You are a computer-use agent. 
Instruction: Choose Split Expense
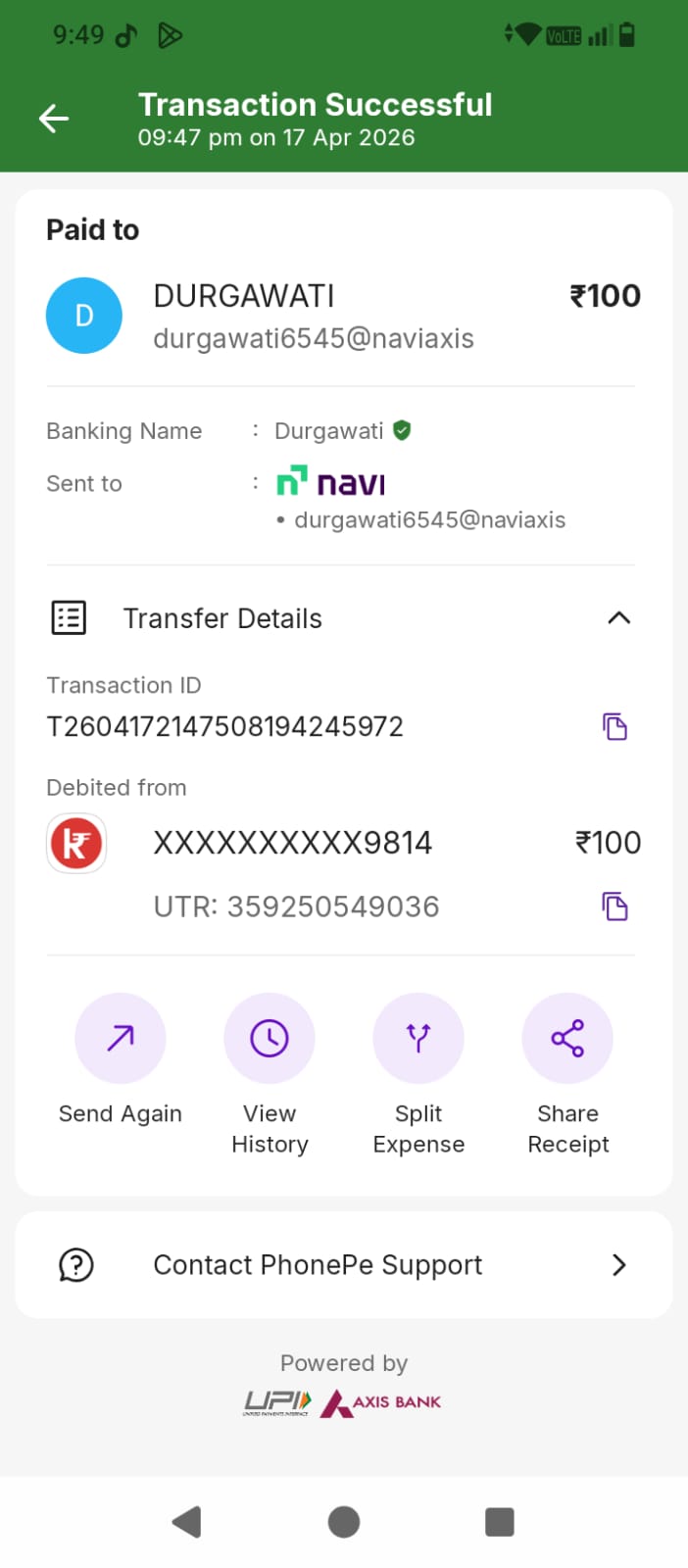pyautogui.click(x=418, y=1039)
